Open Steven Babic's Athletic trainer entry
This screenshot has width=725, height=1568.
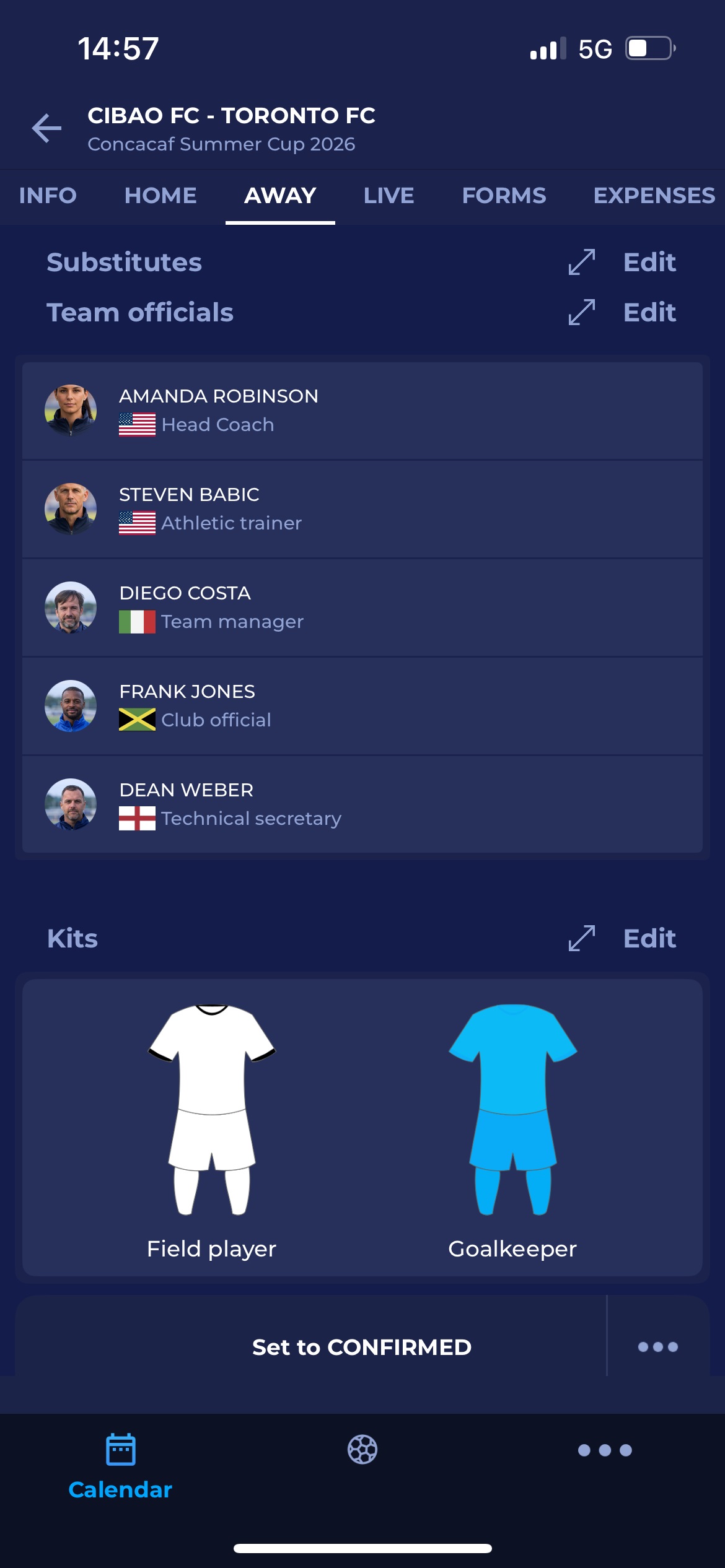click(x=362, y=509)
